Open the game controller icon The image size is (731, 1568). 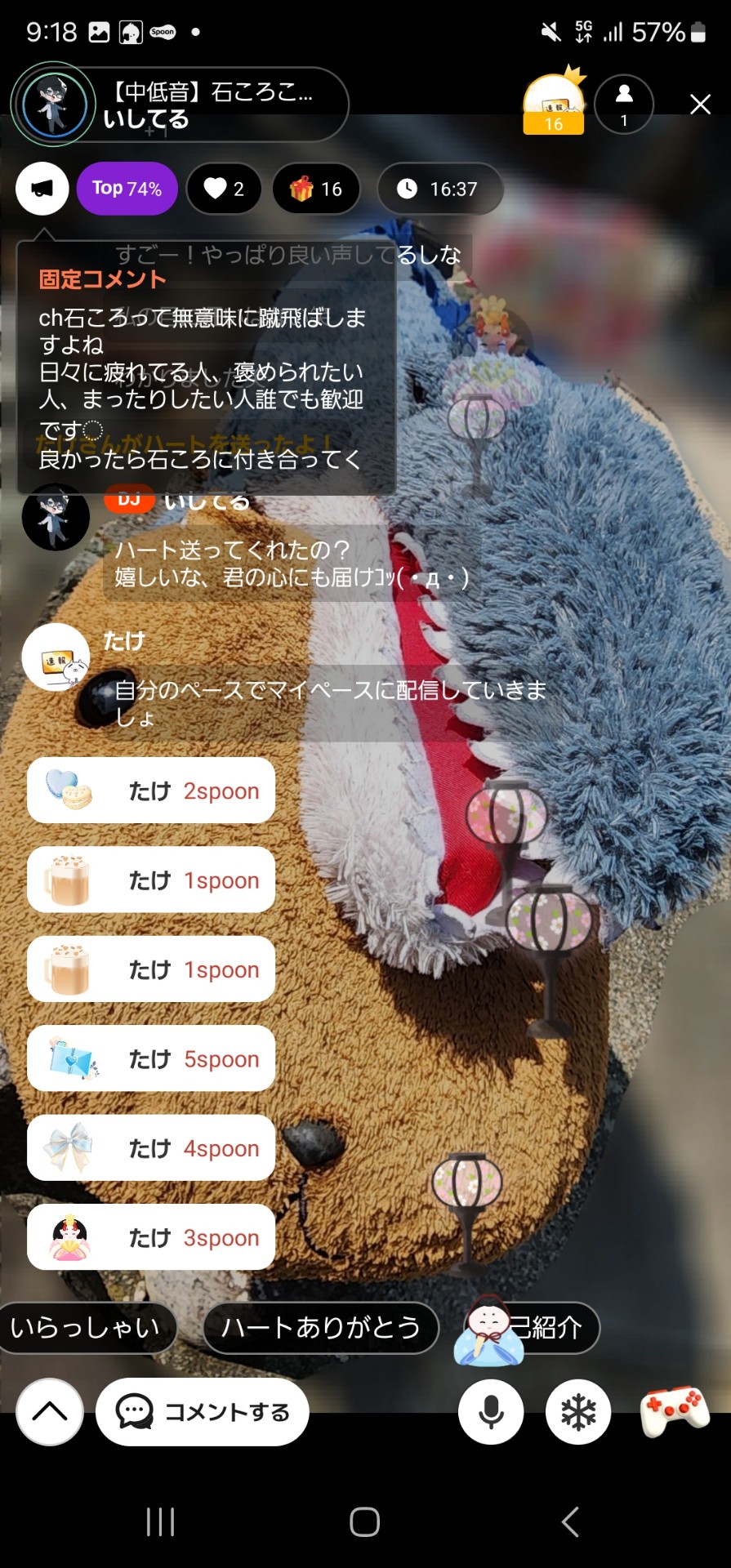click(675, 1410)
